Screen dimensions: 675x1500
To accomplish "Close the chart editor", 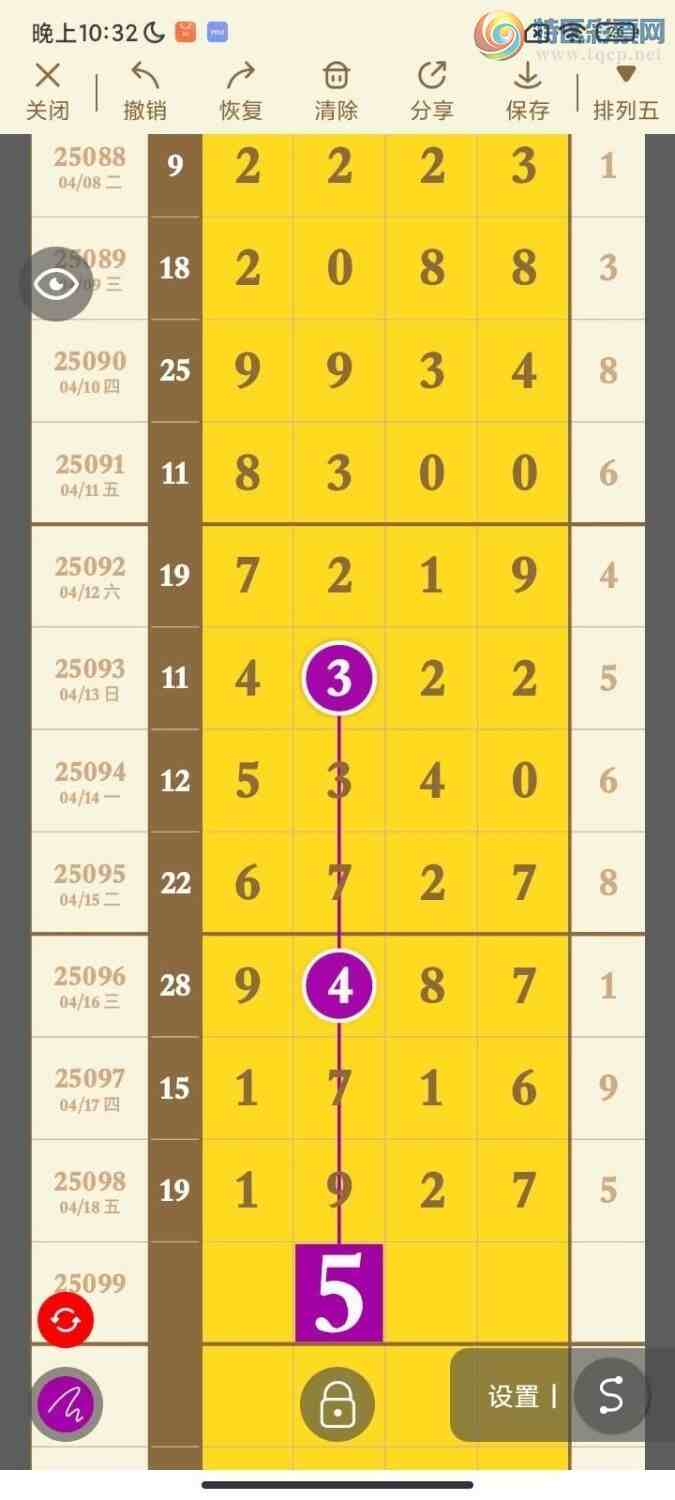I will (47, 90).
